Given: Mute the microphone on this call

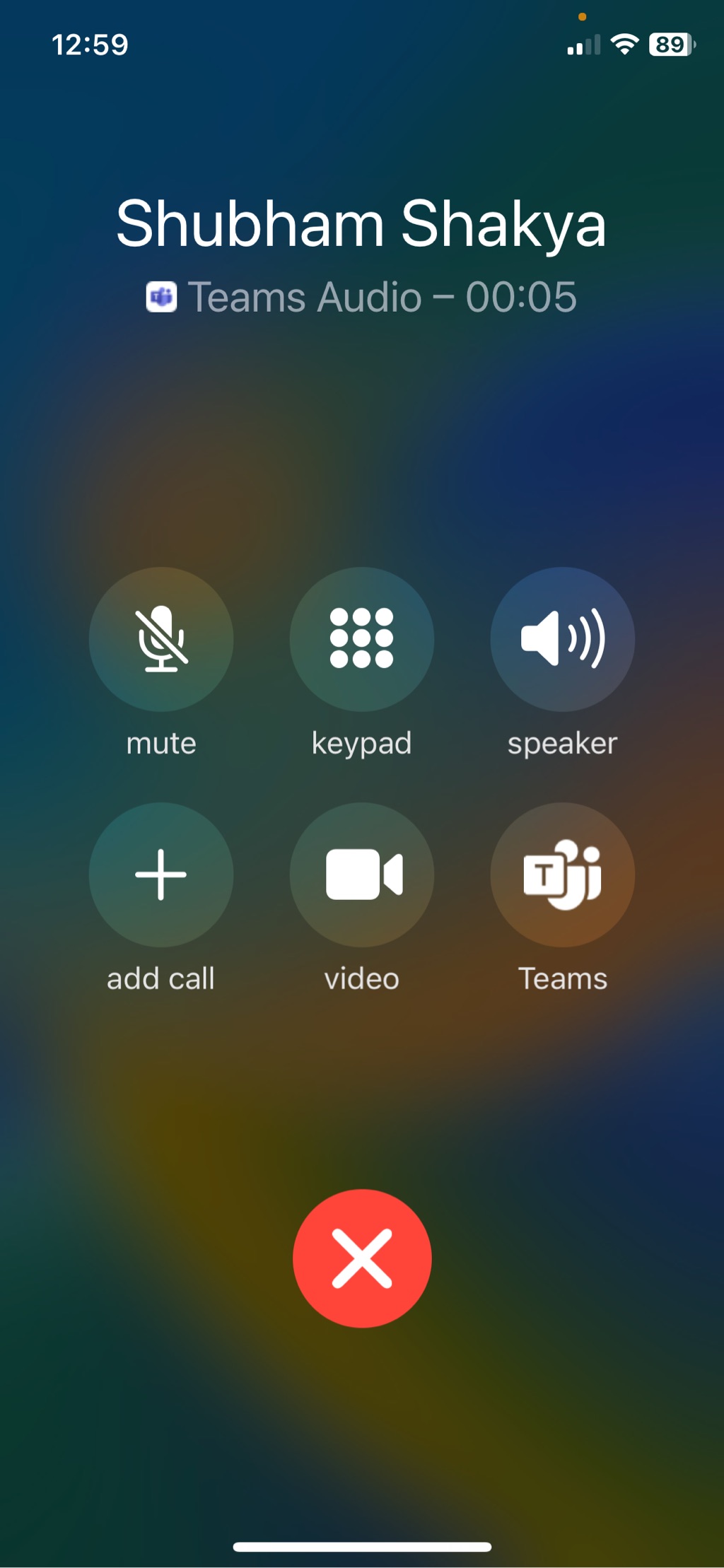Looking at the screenshot, I should [x=161, y=639].
